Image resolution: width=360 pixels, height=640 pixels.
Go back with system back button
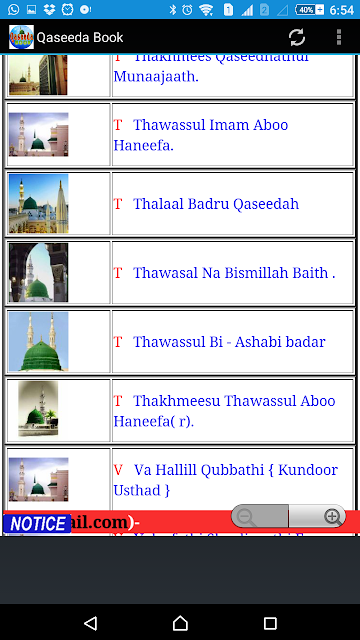(x=90, y=623)
